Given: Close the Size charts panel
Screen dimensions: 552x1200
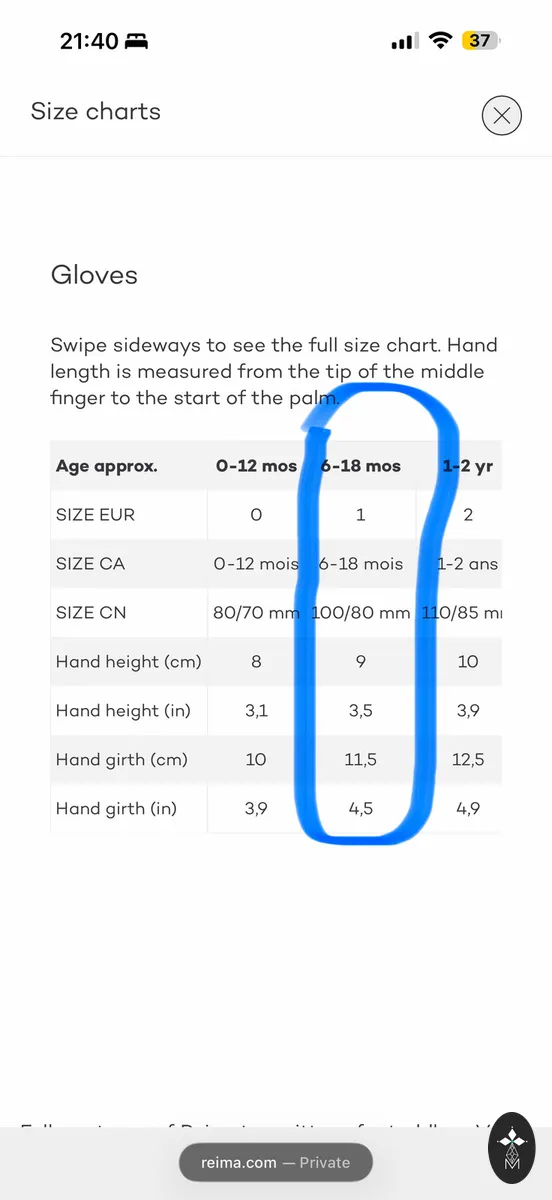Looking at the screenshot, I should [502, 116].
